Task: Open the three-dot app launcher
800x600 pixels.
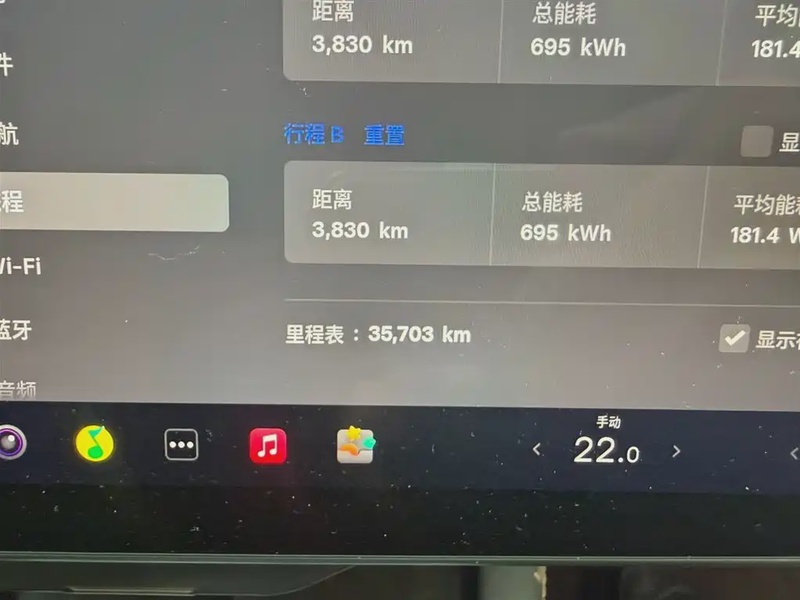Action: 182,445
